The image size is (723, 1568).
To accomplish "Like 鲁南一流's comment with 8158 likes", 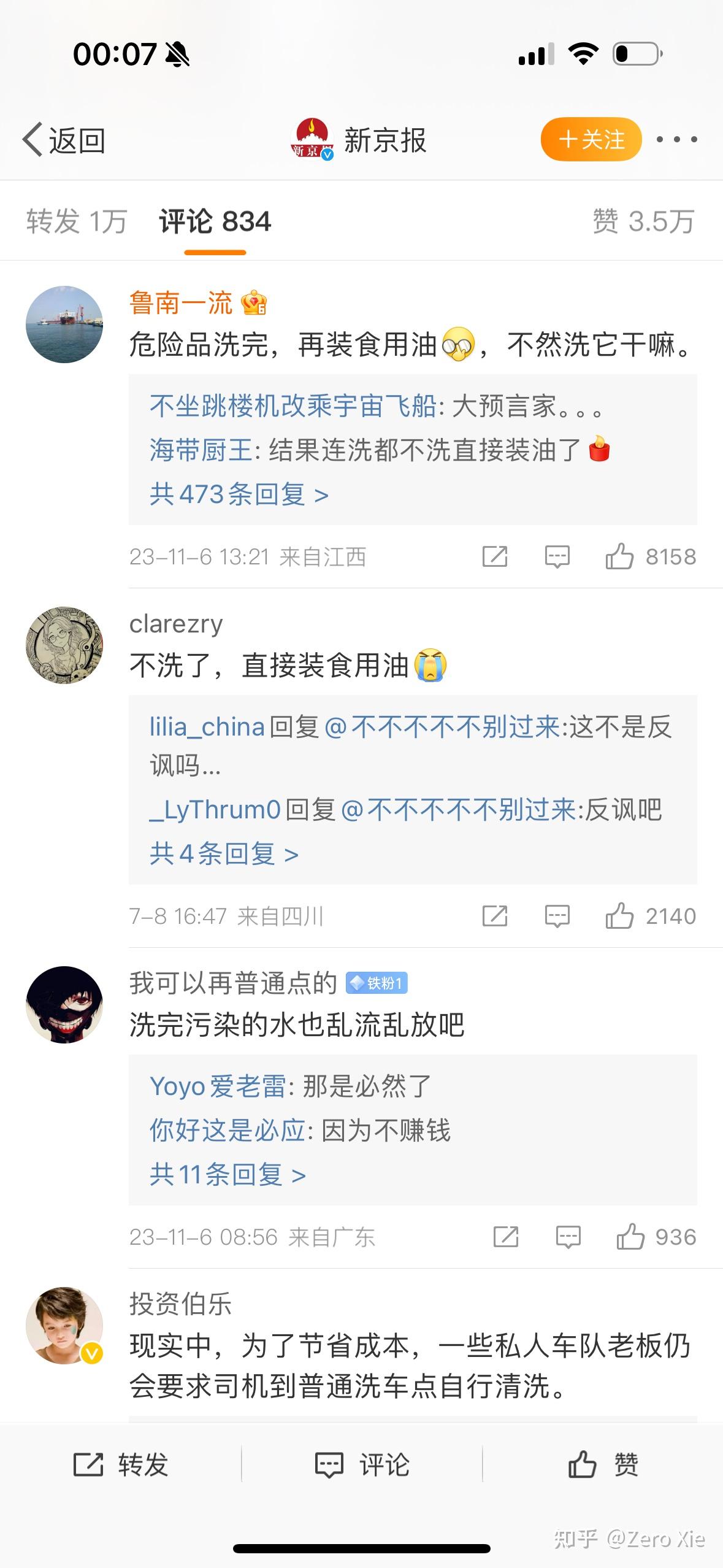I will coord(650,556).
